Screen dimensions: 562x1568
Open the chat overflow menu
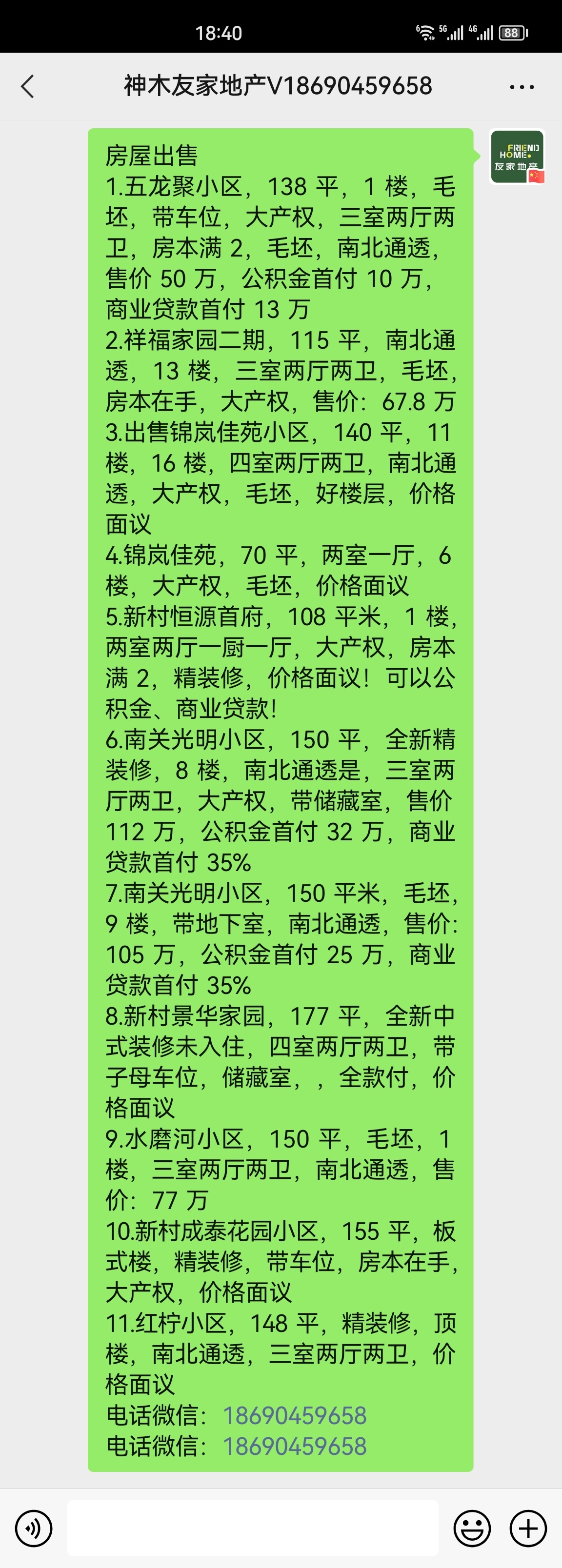tap(522, 87)
